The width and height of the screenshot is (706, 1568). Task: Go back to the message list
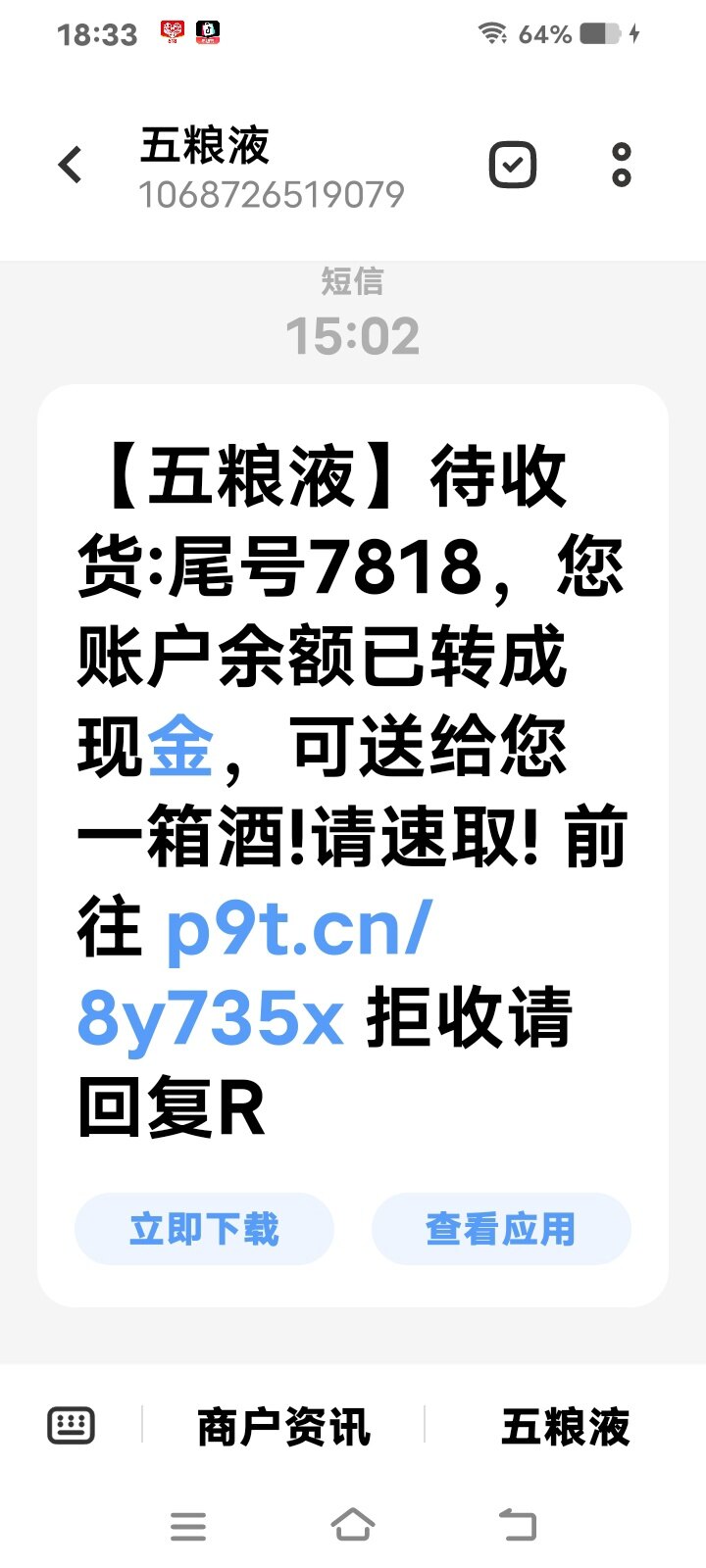click(x=71, y=165)
